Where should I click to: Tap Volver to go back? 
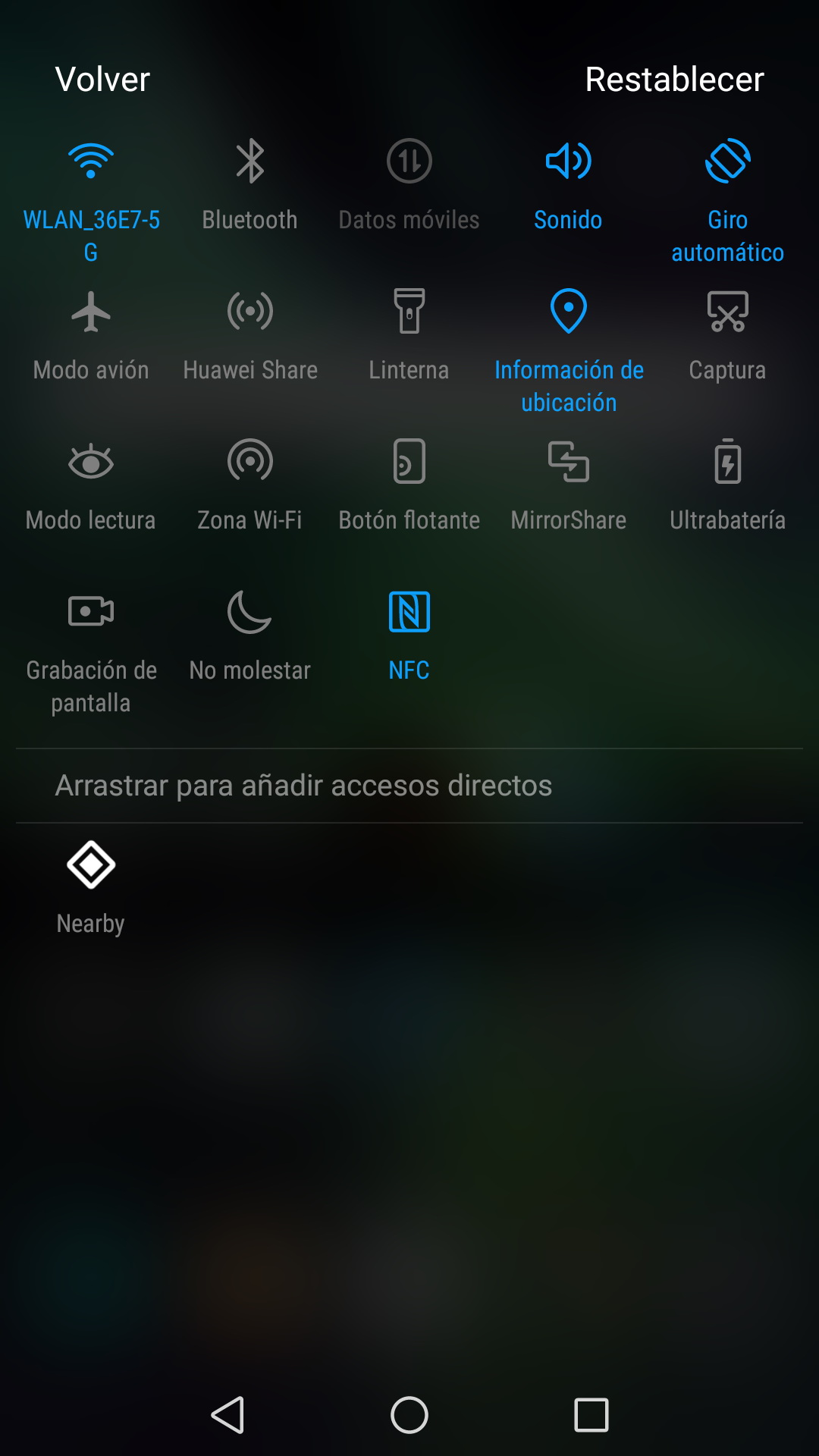[102, 79]
